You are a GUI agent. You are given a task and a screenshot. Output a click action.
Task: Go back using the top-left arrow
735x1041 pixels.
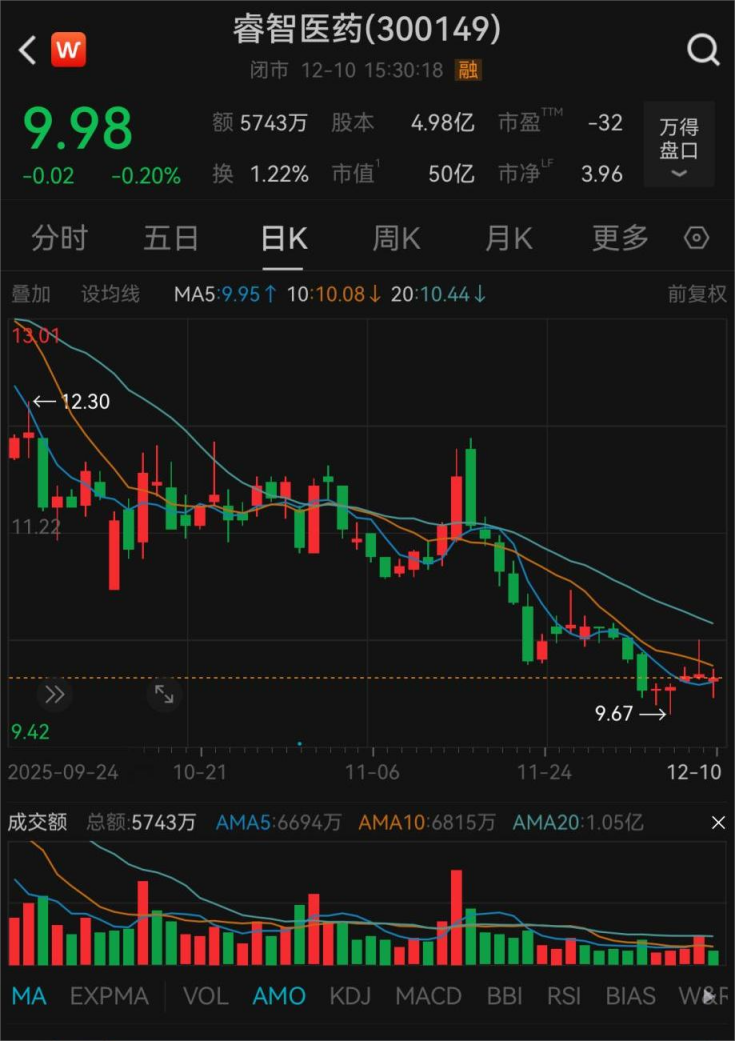[27, 49]
